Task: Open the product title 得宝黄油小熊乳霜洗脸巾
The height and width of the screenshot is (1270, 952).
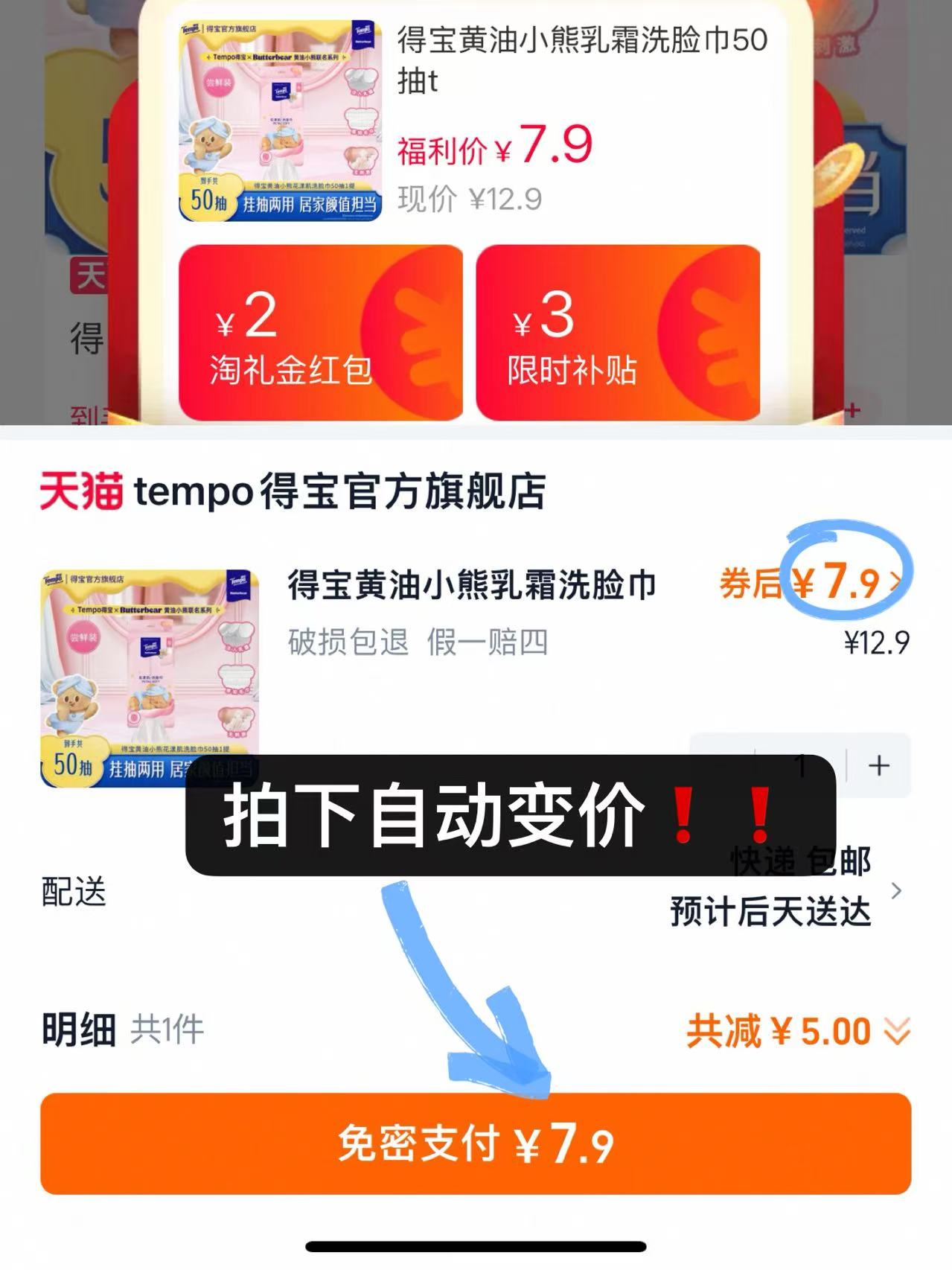Action: (472, 587)
